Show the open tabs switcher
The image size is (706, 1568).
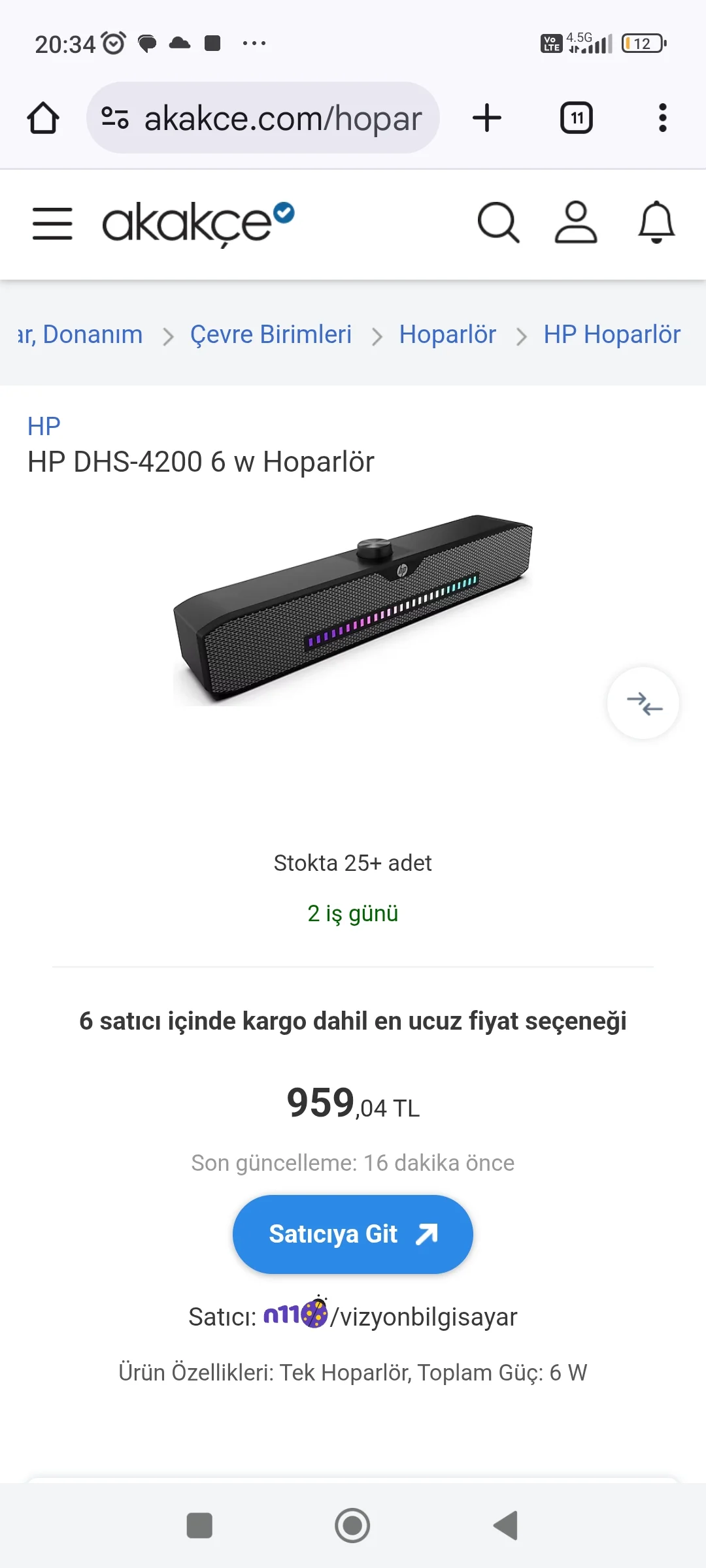coord(577,118)
